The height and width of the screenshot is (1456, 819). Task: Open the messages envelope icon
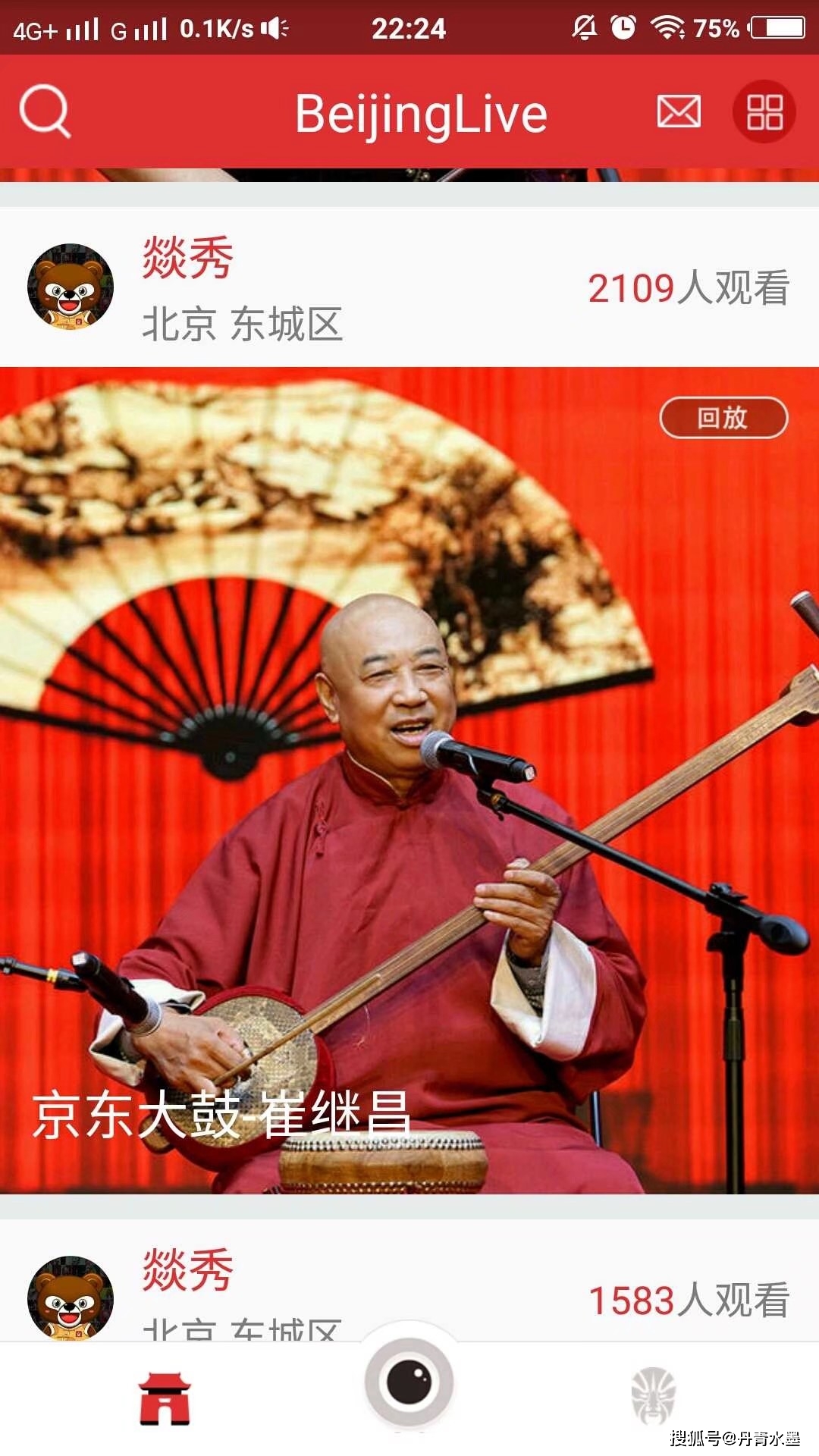pos(678,112)
